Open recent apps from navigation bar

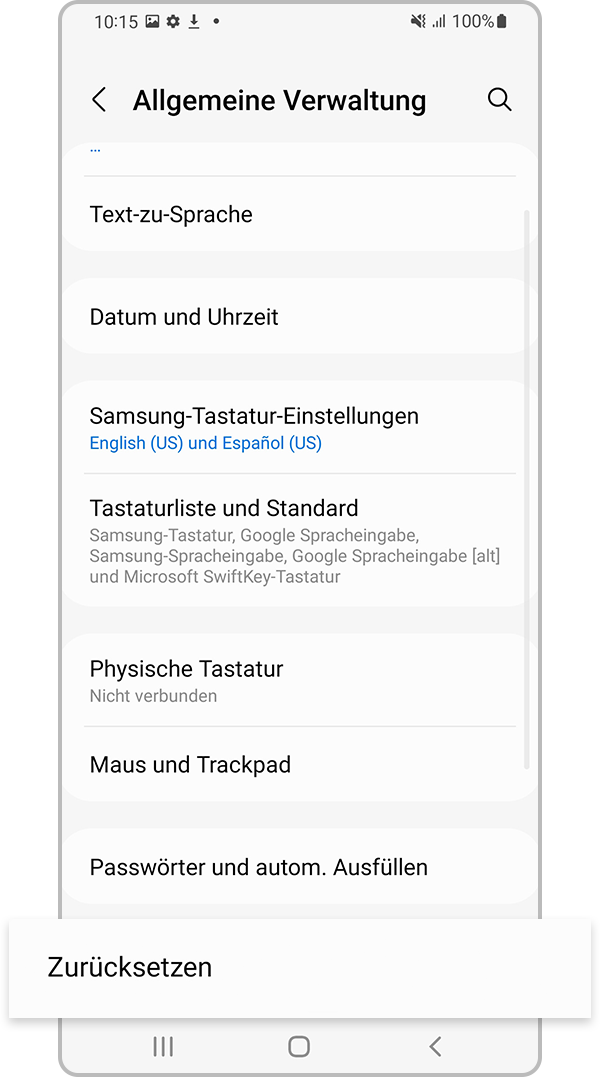pos(163,1046)
